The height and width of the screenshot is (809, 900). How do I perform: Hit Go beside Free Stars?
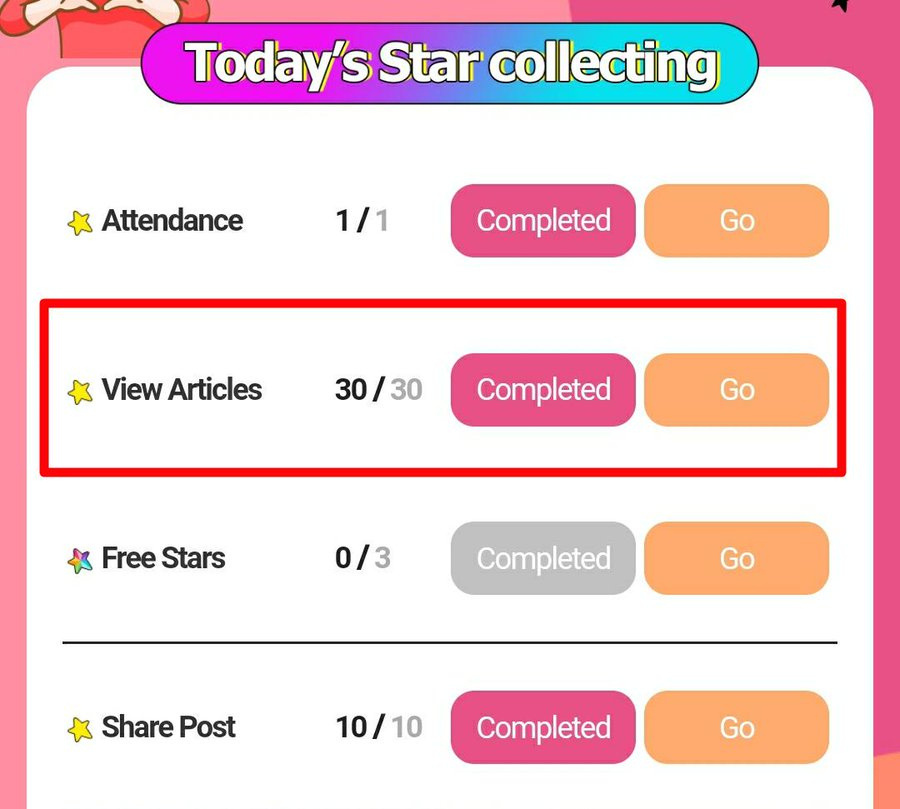click(x=736, y=558)
